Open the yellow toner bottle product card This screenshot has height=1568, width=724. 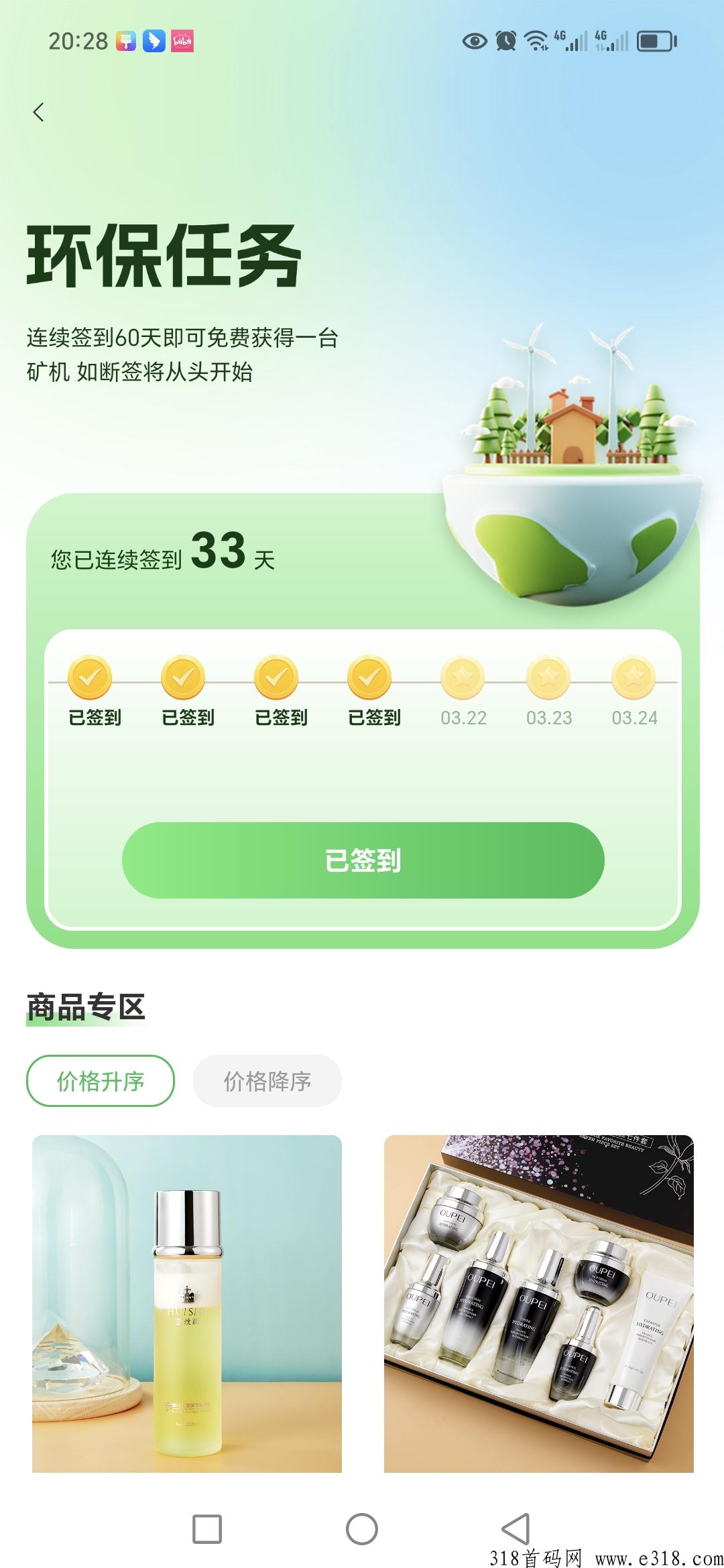coord(187,1303)
